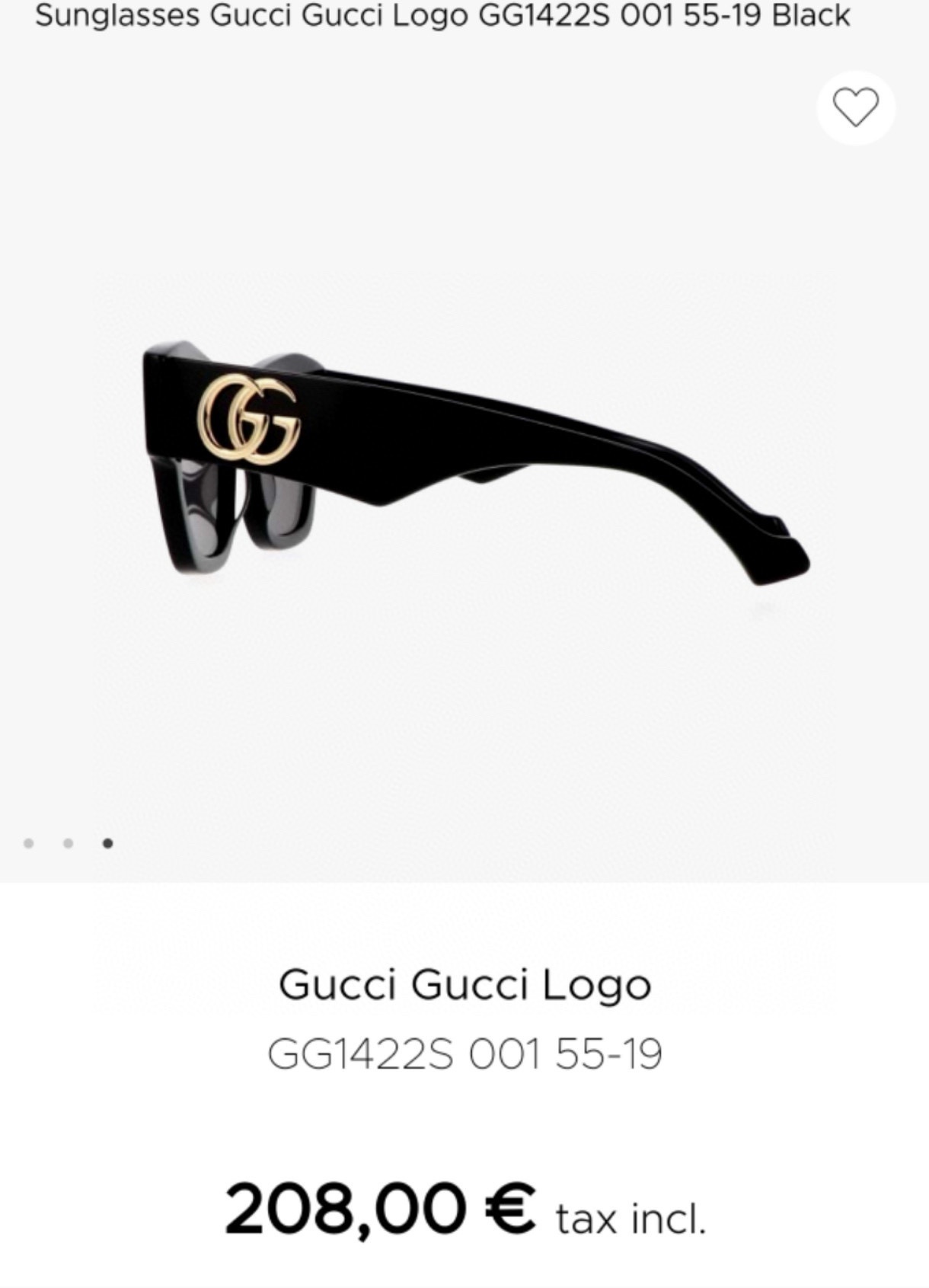Jump to the first image dot
929x1288 pixels.
pos(29,843)
